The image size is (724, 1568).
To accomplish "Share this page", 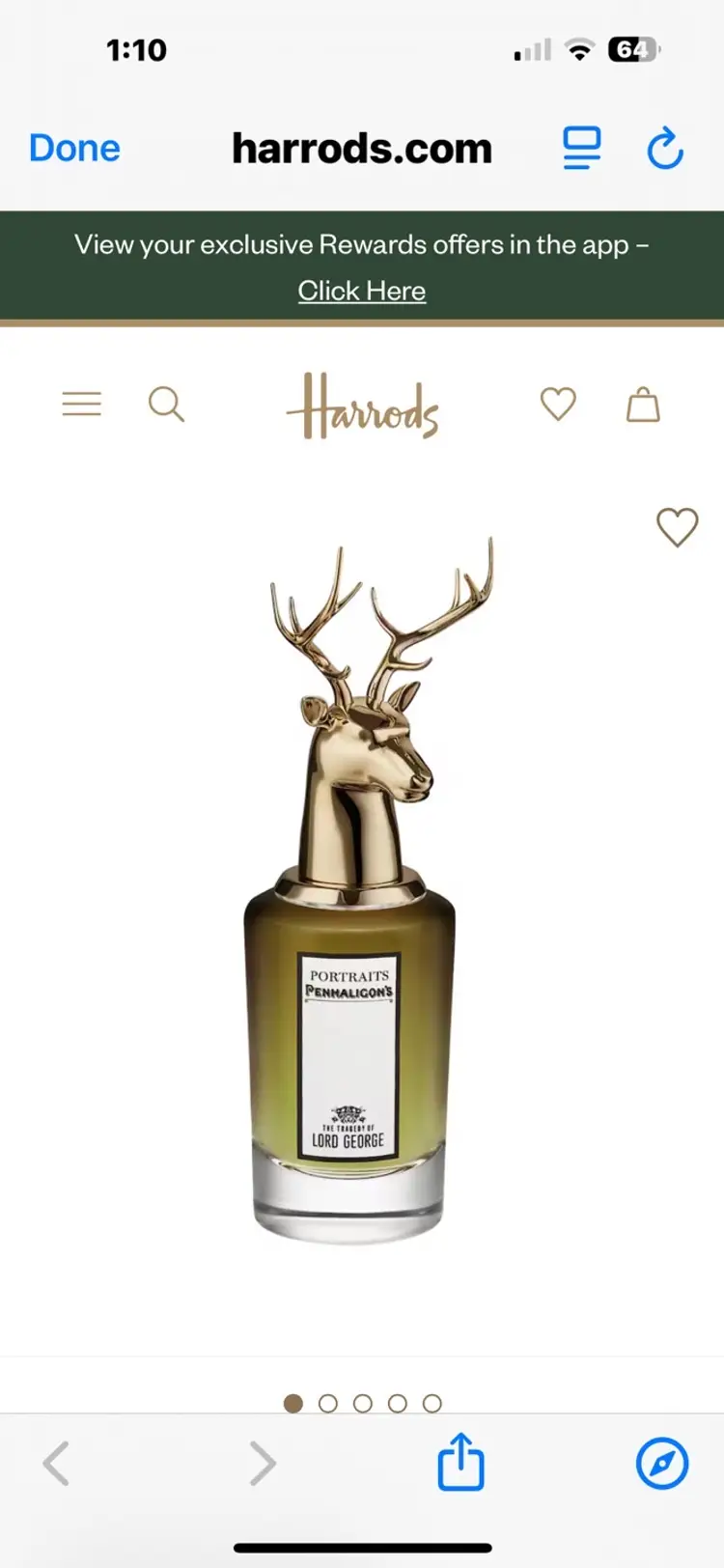I will pos(460,1462).
